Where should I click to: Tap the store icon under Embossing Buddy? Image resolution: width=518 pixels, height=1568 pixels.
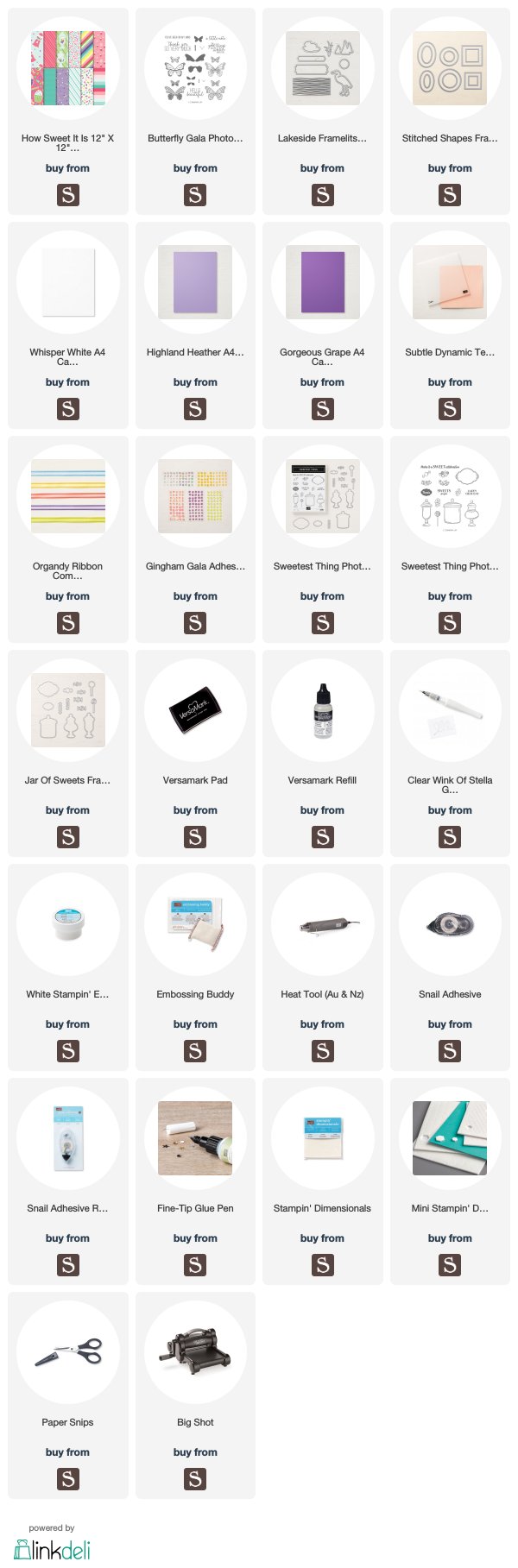[195, 1051]
